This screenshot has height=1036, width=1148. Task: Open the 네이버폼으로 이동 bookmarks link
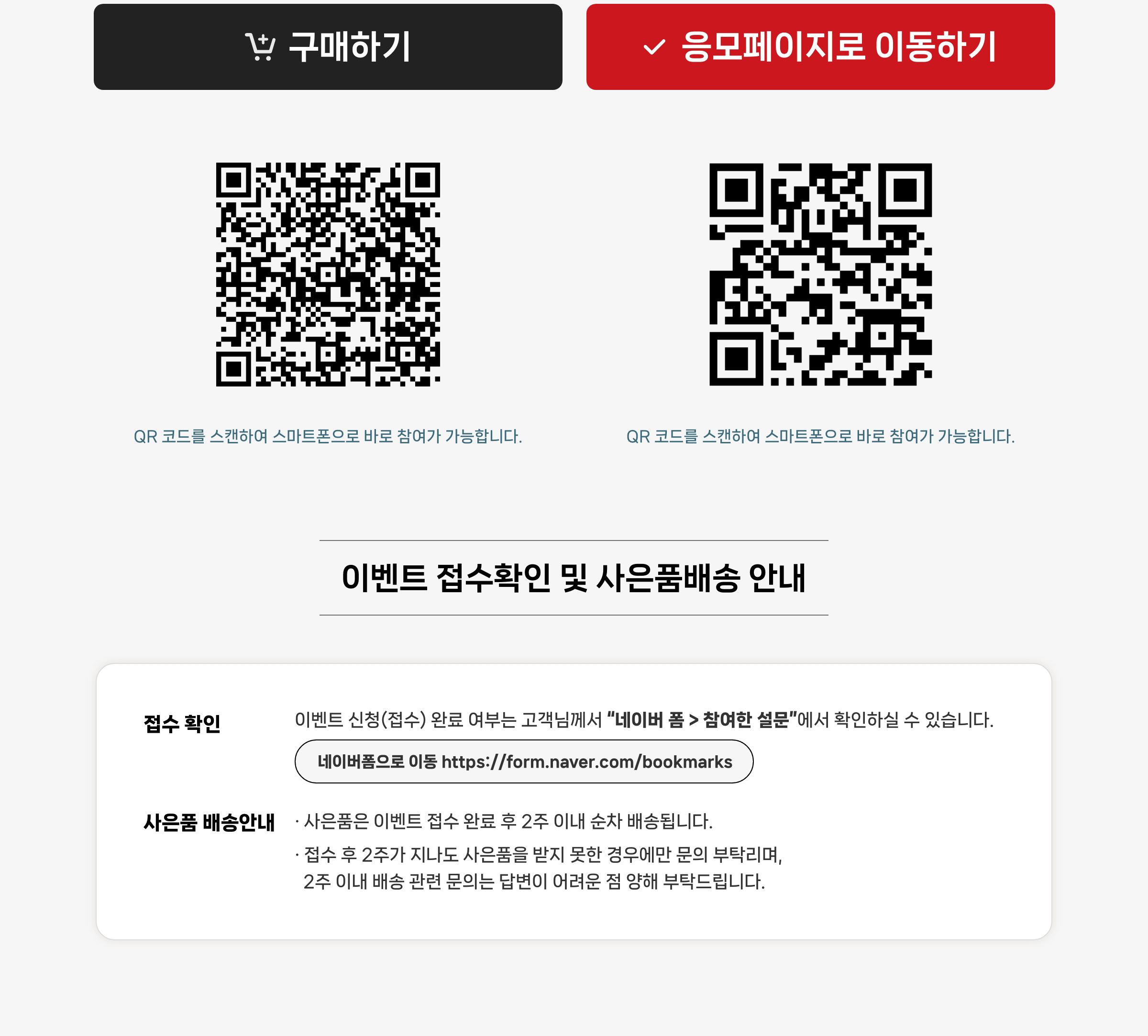524,761
